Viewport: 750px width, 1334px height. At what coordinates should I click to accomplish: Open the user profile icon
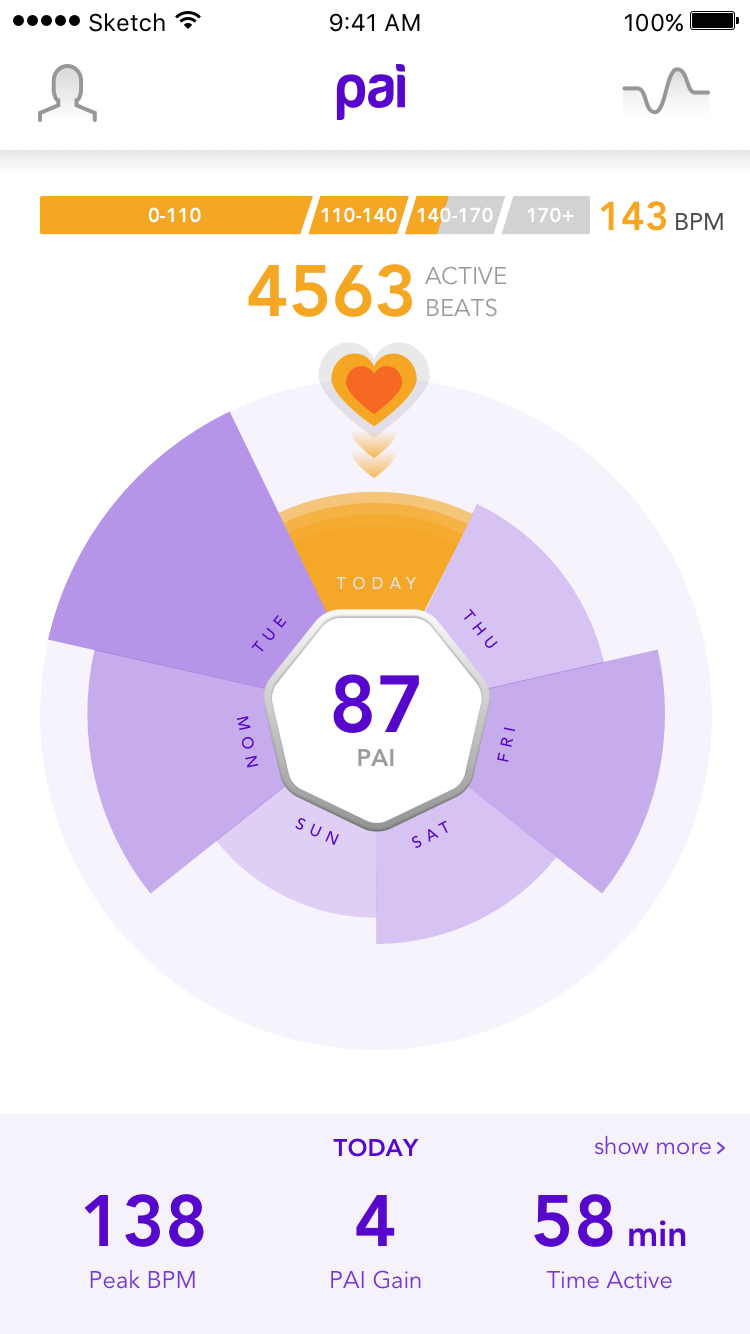coord(67,95)
